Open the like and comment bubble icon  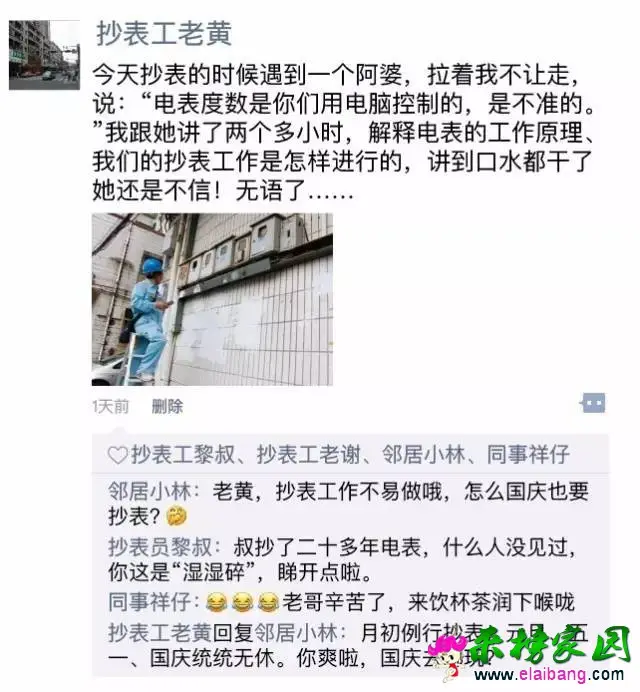[x=592, y=403]
